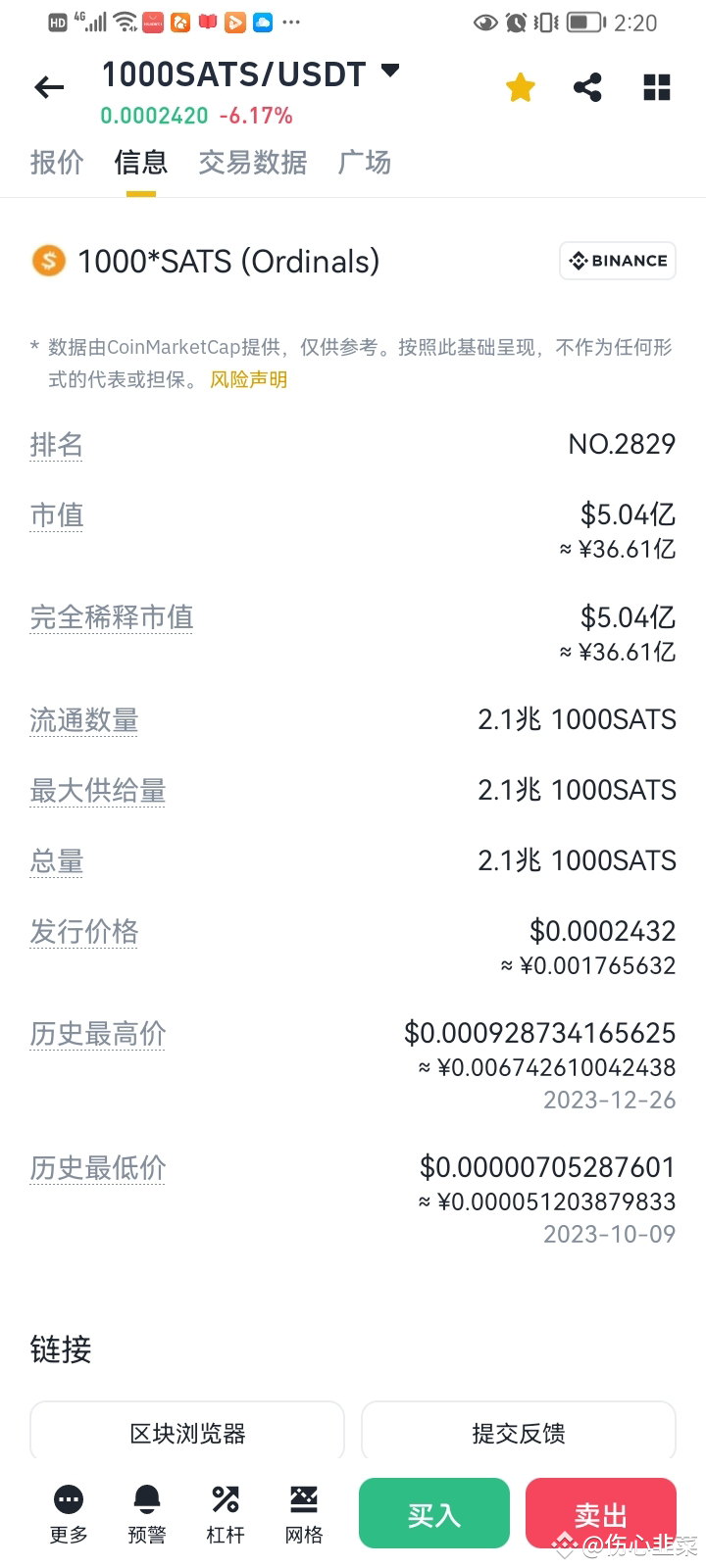The height and width of the screenshot is (1568, 706).
Task: Toggle the favorite star for this pair
Action: 520,86
